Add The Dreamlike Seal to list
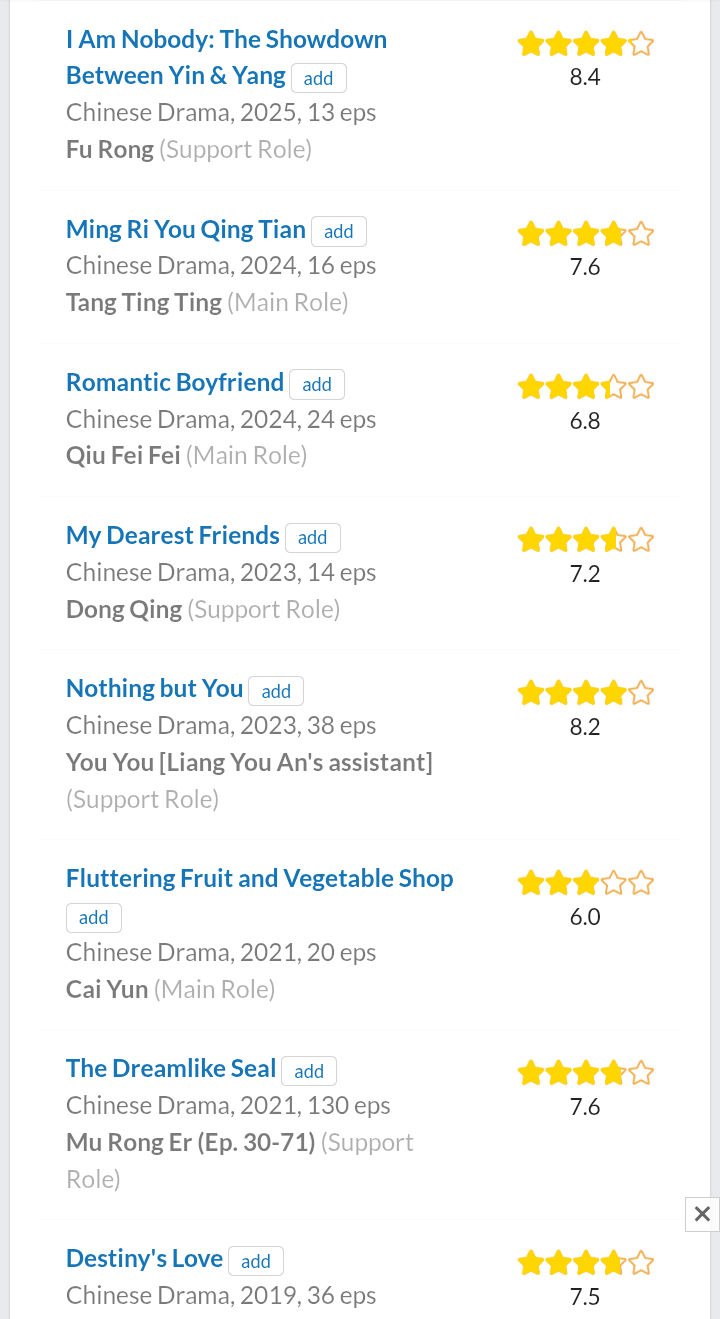 (x=309, y=1070)
